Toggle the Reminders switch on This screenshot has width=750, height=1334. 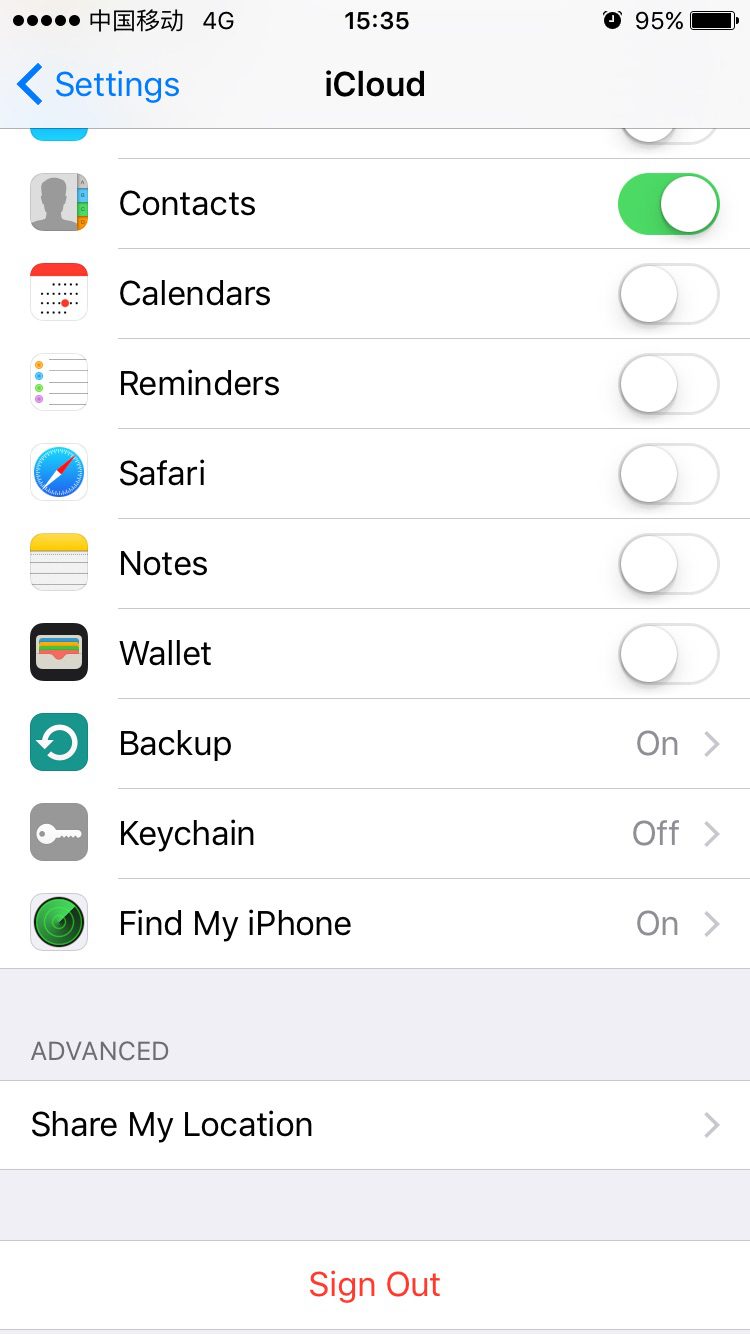[x=668, y=384]
